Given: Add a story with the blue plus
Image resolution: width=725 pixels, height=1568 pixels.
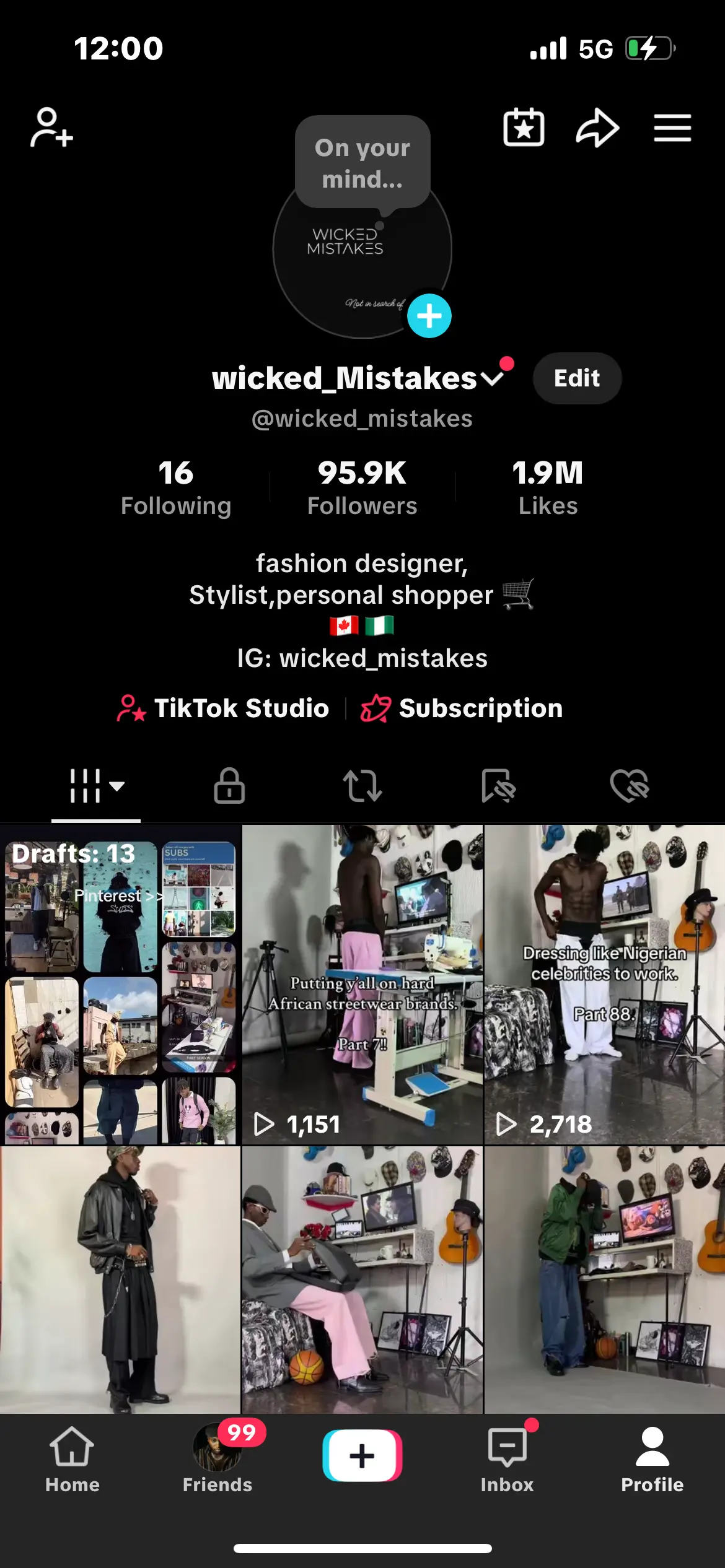Looking at the screenshot, I should 429,316.
